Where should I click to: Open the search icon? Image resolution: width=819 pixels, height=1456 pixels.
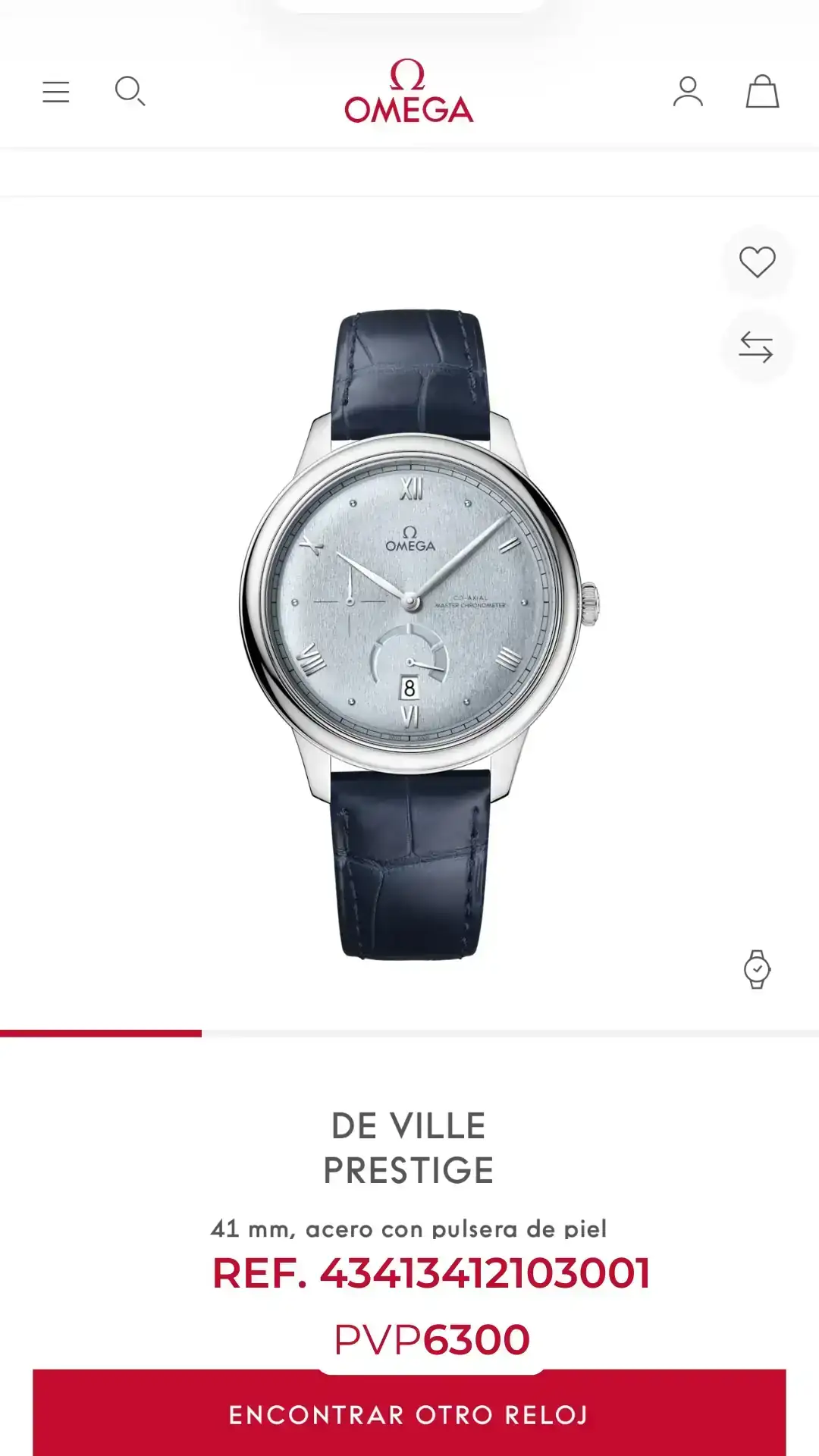130,91
